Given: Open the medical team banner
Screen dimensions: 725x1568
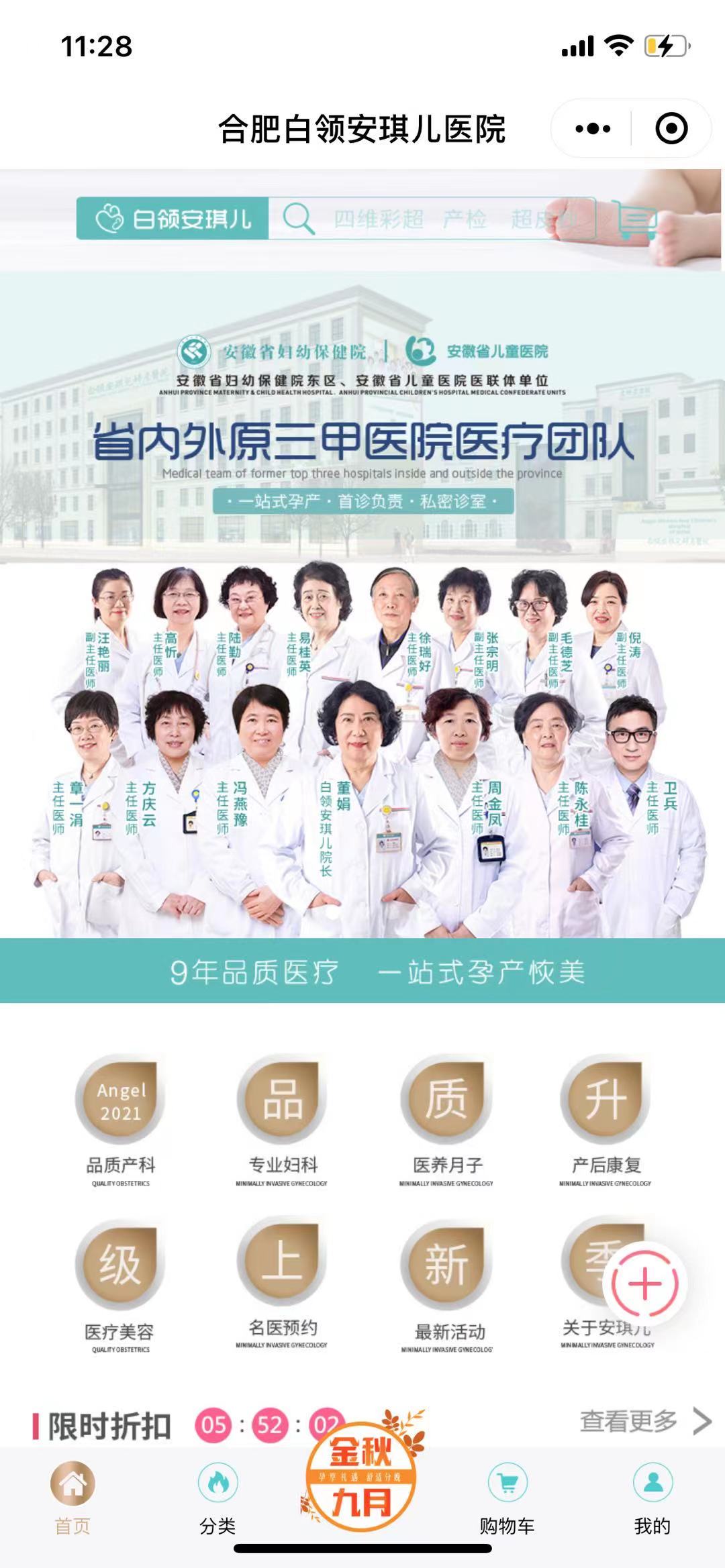Looking at the screenshot, I should coord(362,604).
